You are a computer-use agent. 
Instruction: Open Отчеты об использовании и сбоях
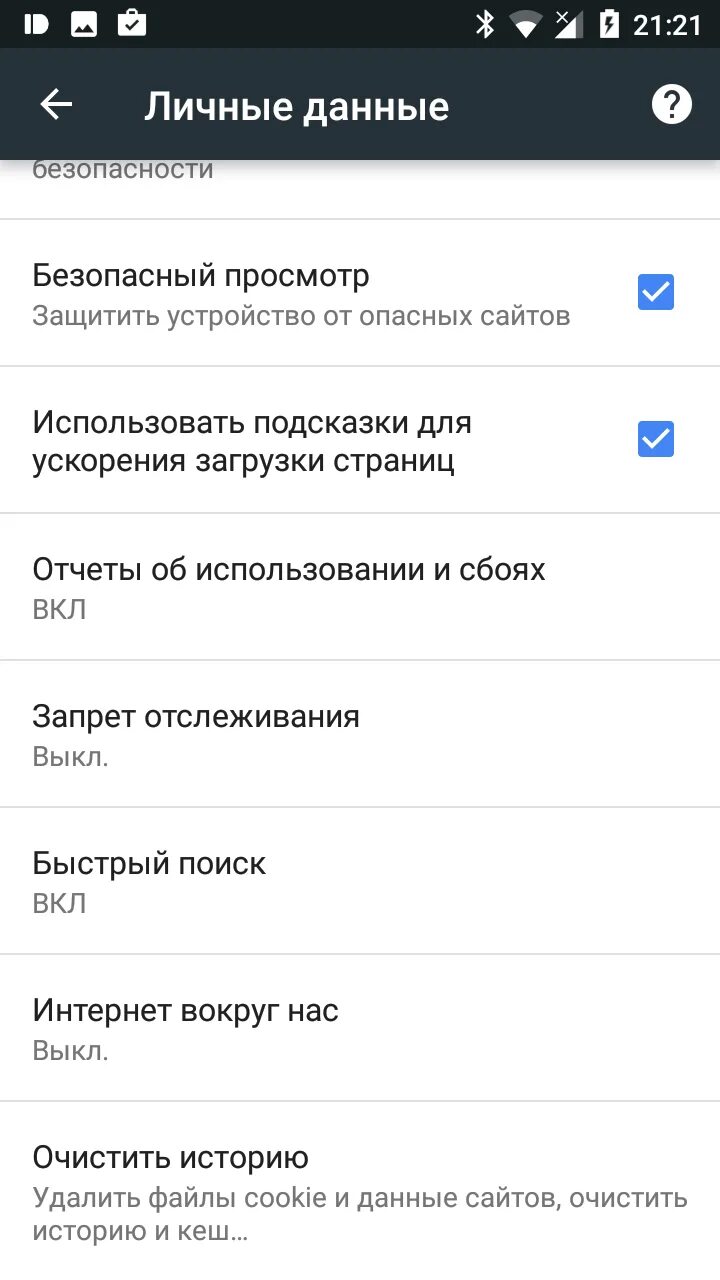(x=290, y=587)
